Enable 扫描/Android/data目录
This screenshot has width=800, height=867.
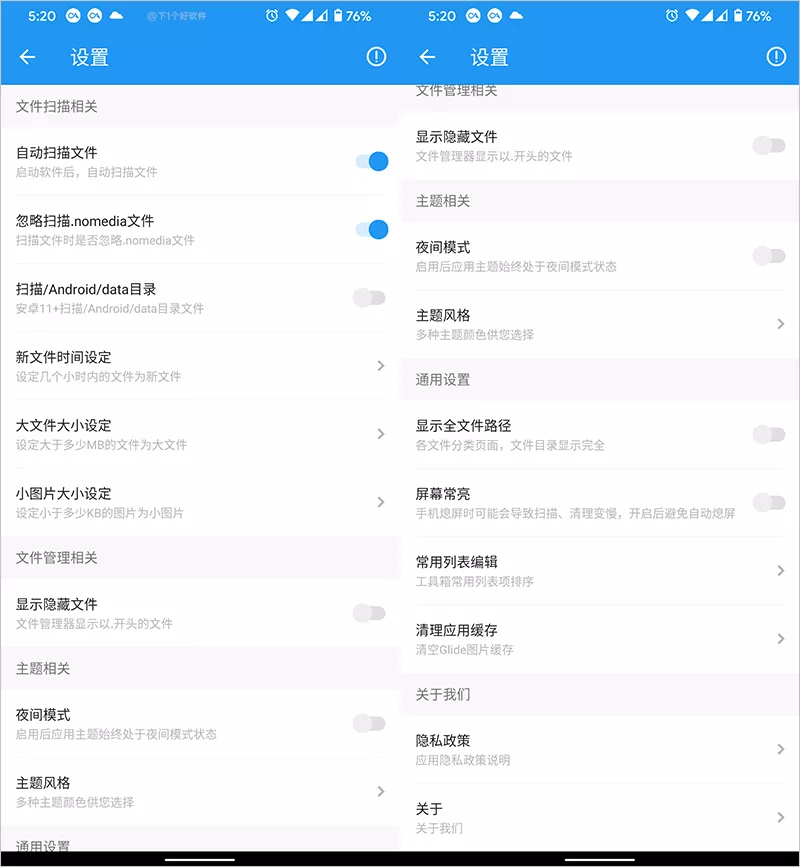click(x=371, y=297)
